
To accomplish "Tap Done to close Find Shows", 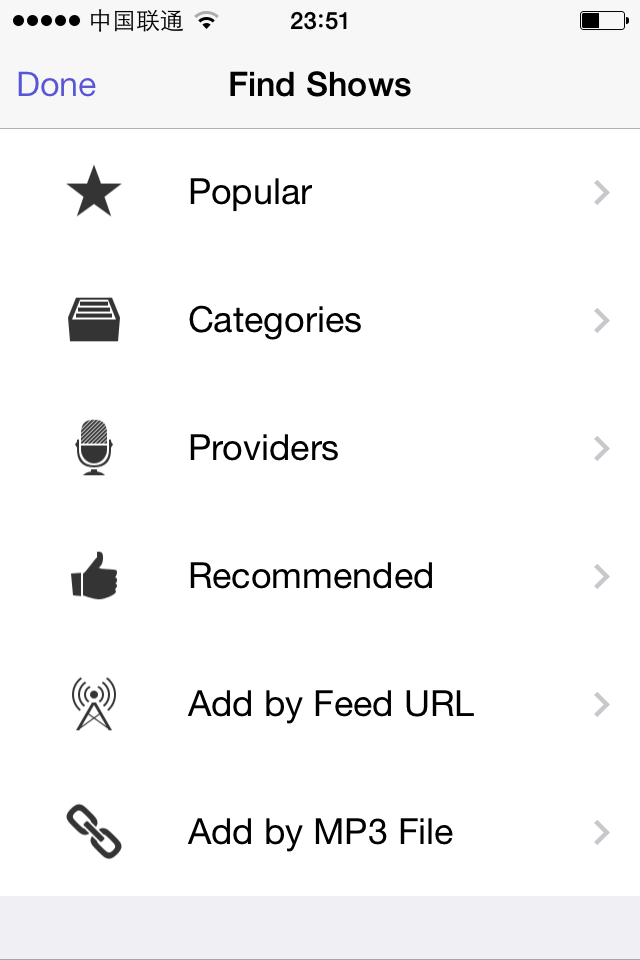I will pos(56,85).
